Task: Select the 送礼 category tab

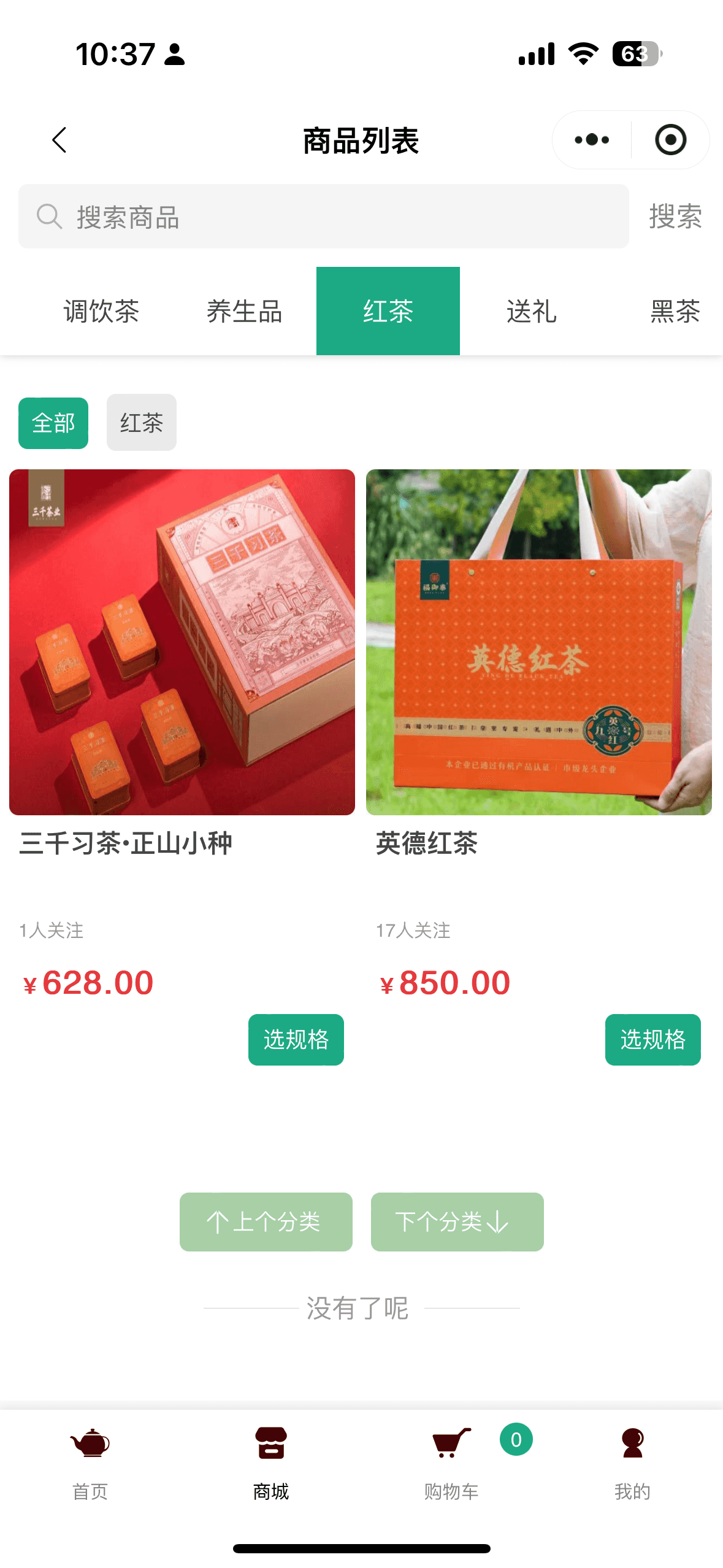Action: click(531, 311)
